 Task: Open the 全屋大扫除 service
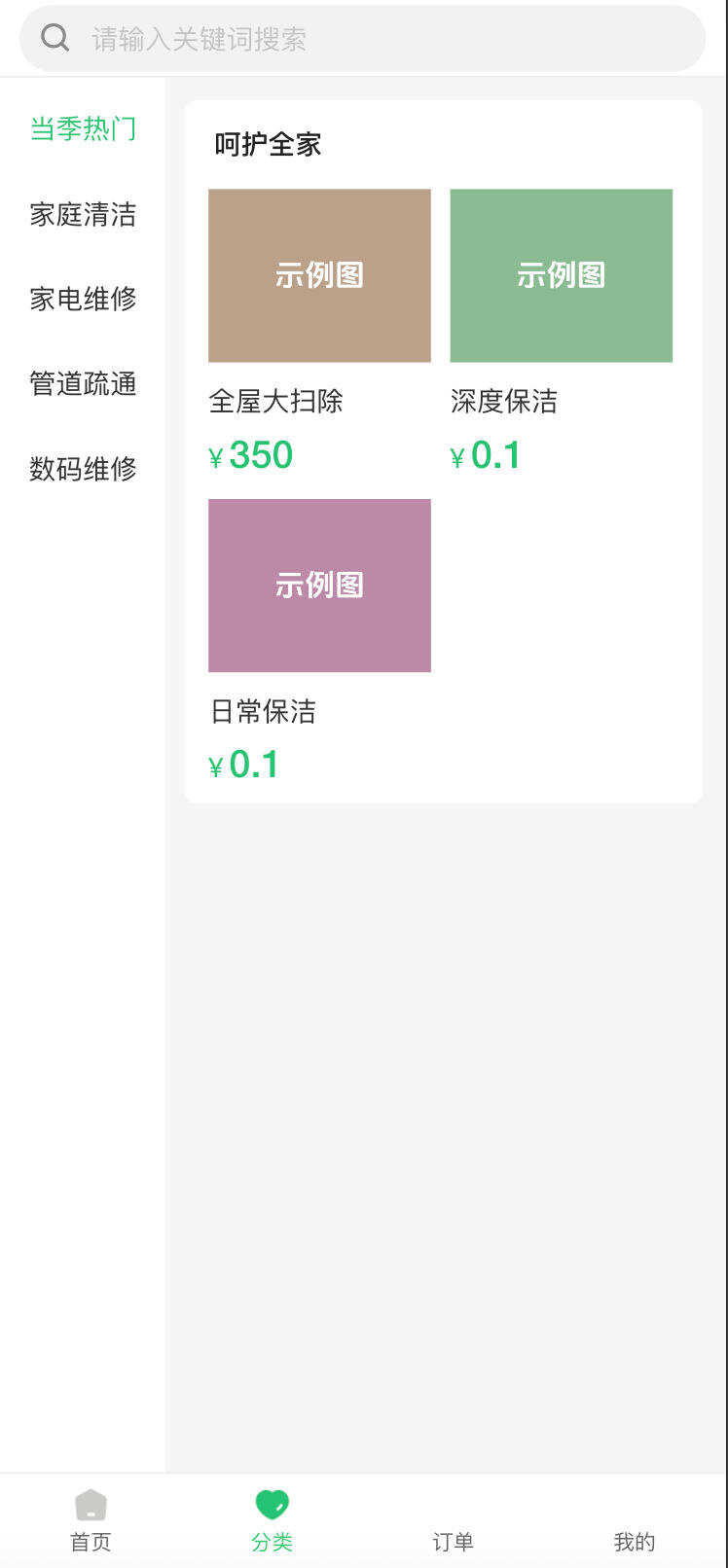[x=276, y=401]
